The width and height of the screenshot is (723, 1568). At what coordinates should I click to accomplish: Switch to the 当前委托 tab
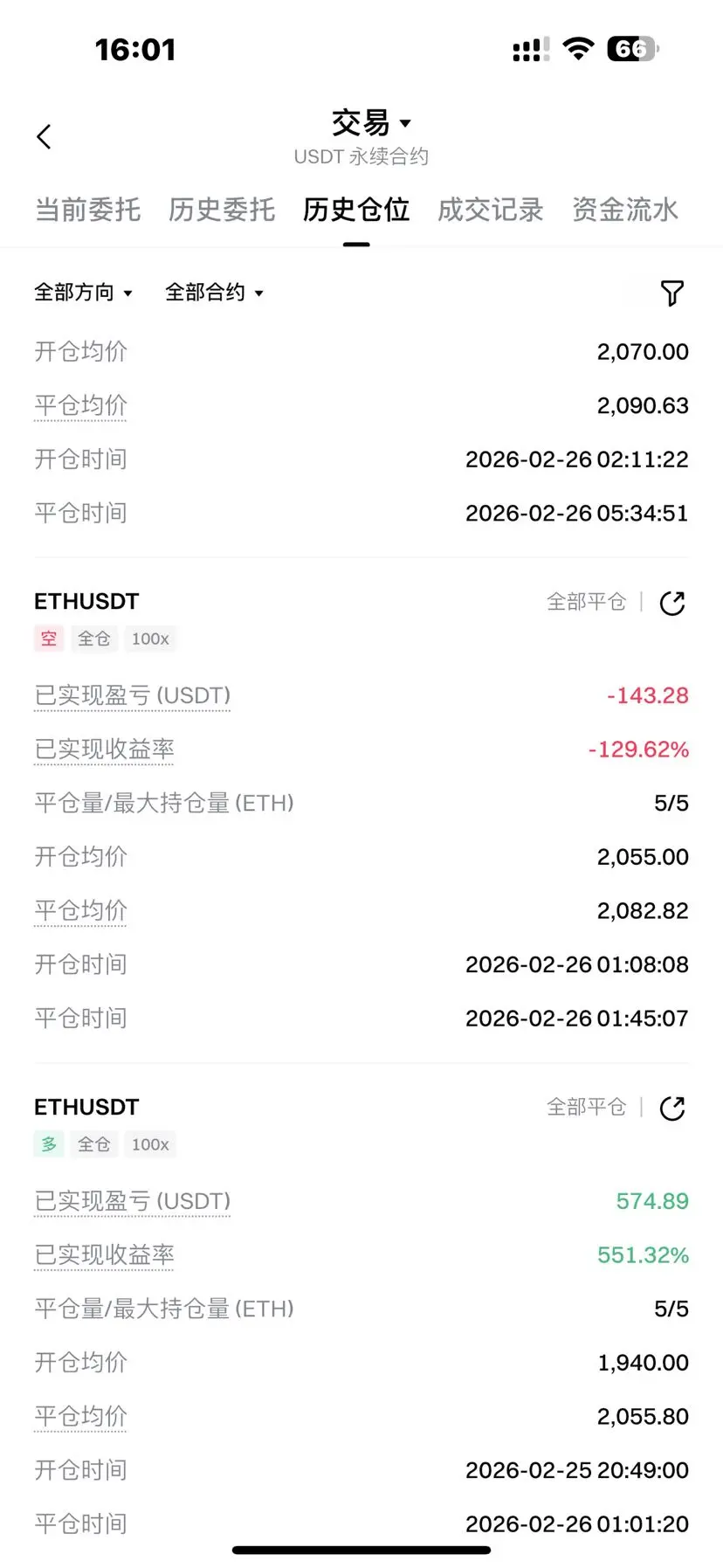87,210
